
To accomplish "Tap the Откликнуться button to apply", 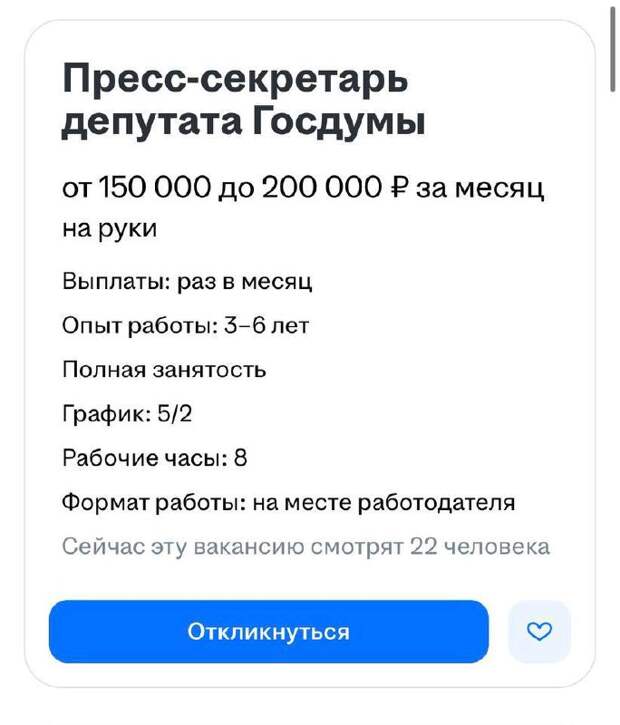I will 268,632.
